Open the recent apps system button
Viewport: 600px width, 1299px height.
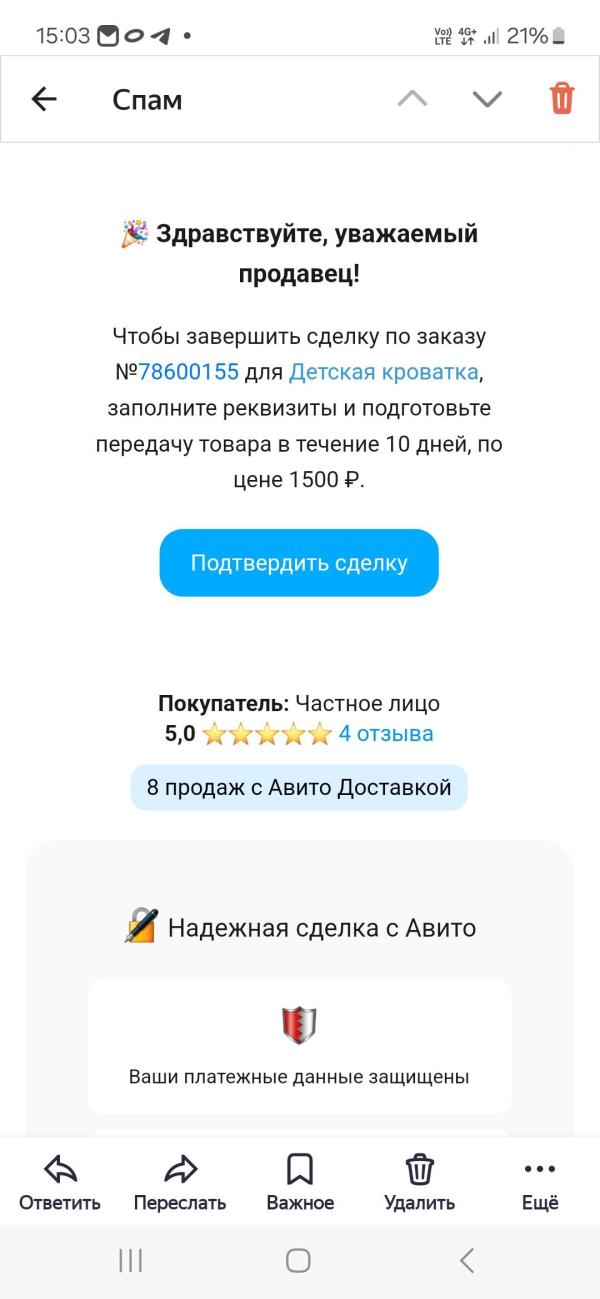point(131,1261)
